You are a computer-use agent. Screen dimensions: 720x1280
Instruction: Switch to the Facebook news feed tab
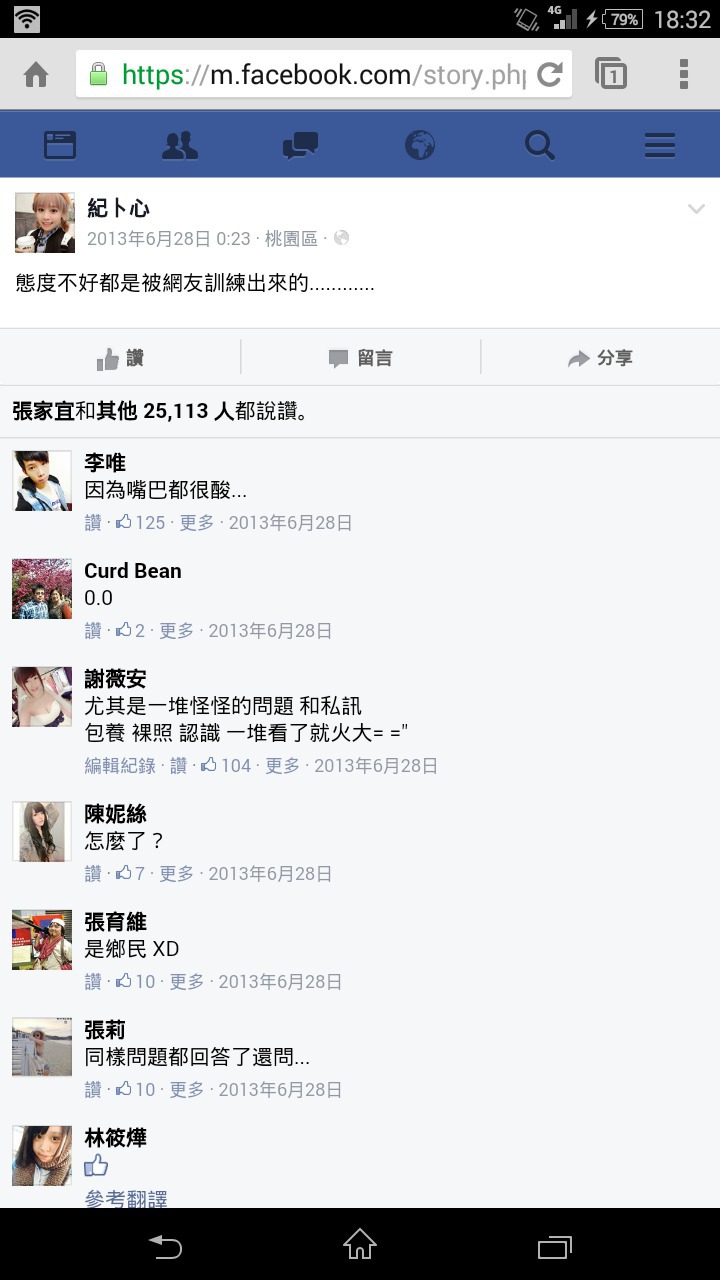(60, 146)
